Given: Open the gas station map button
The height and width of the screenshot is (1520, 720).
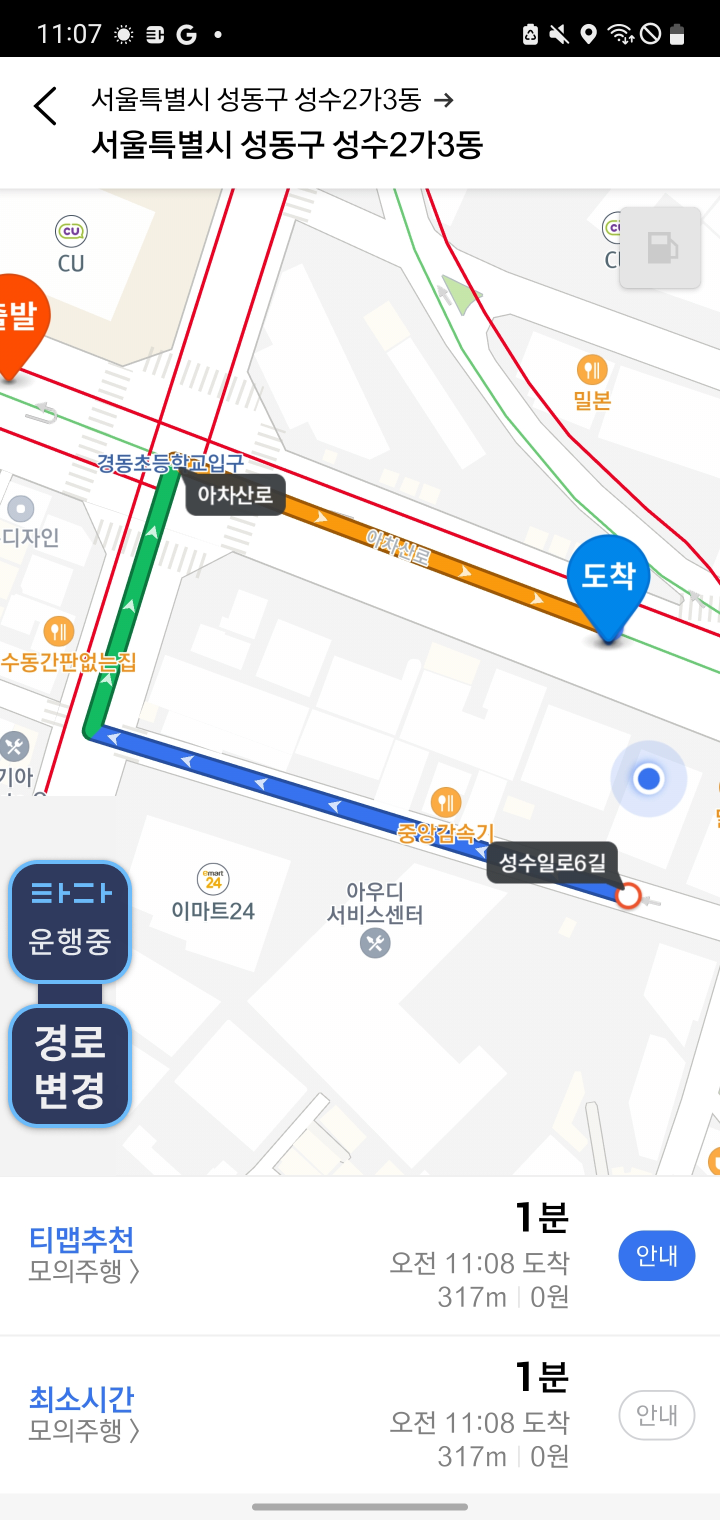Looking at the screenshot, I should (660, 248).
